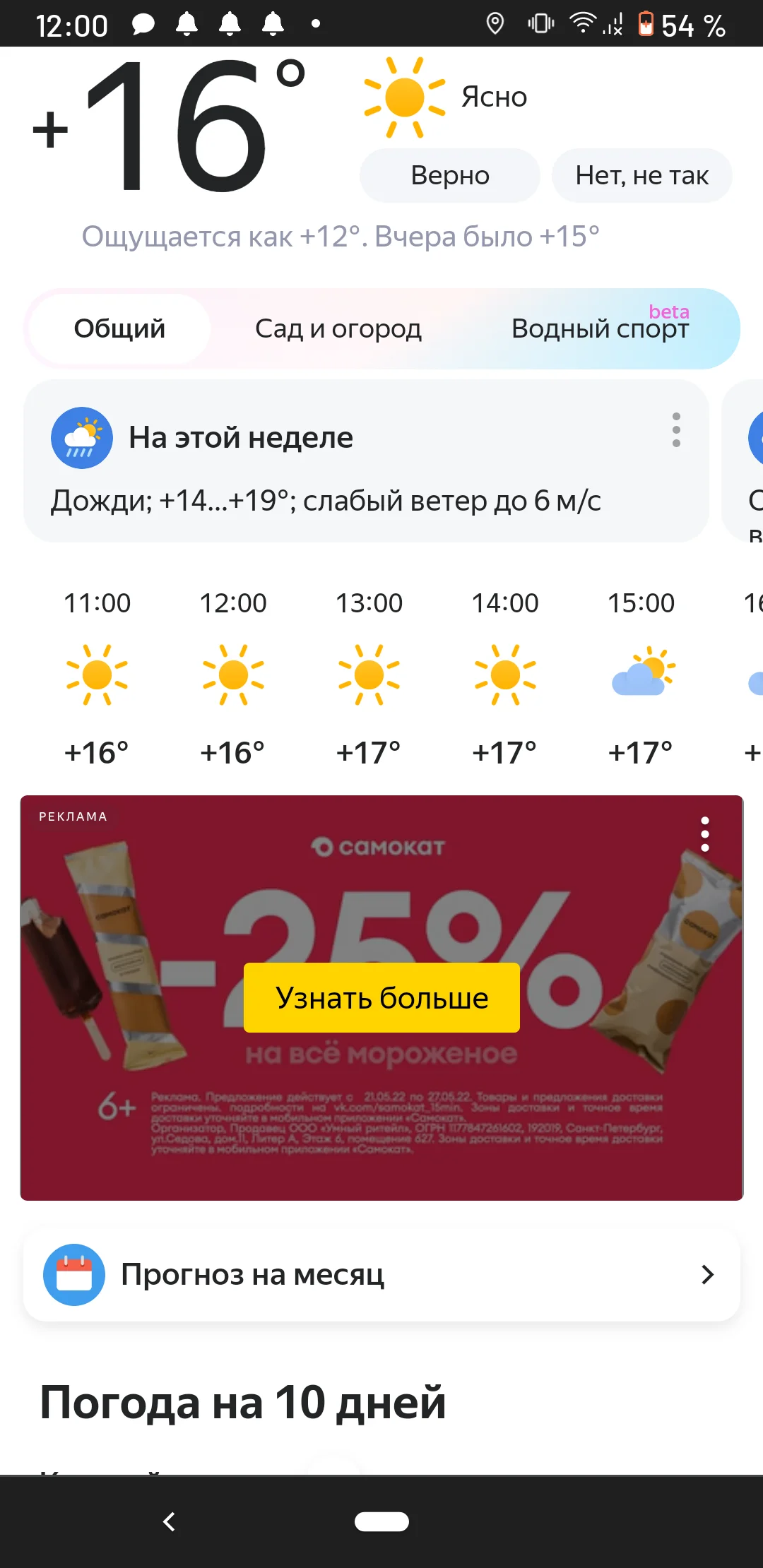Tap the sunny weather icon under 11:00
Viewport: 763px width, 1568px height.
click(97, 675)
